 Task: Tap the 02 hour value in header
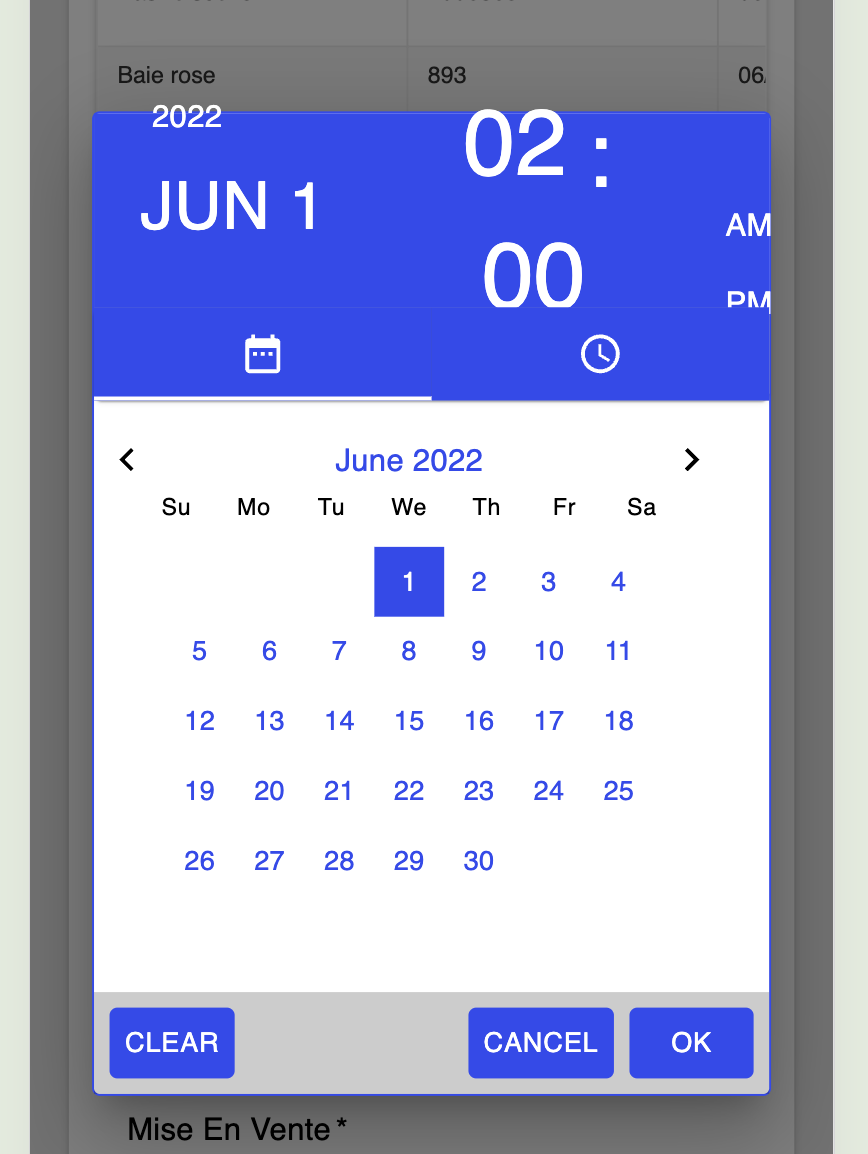(515, 146)
